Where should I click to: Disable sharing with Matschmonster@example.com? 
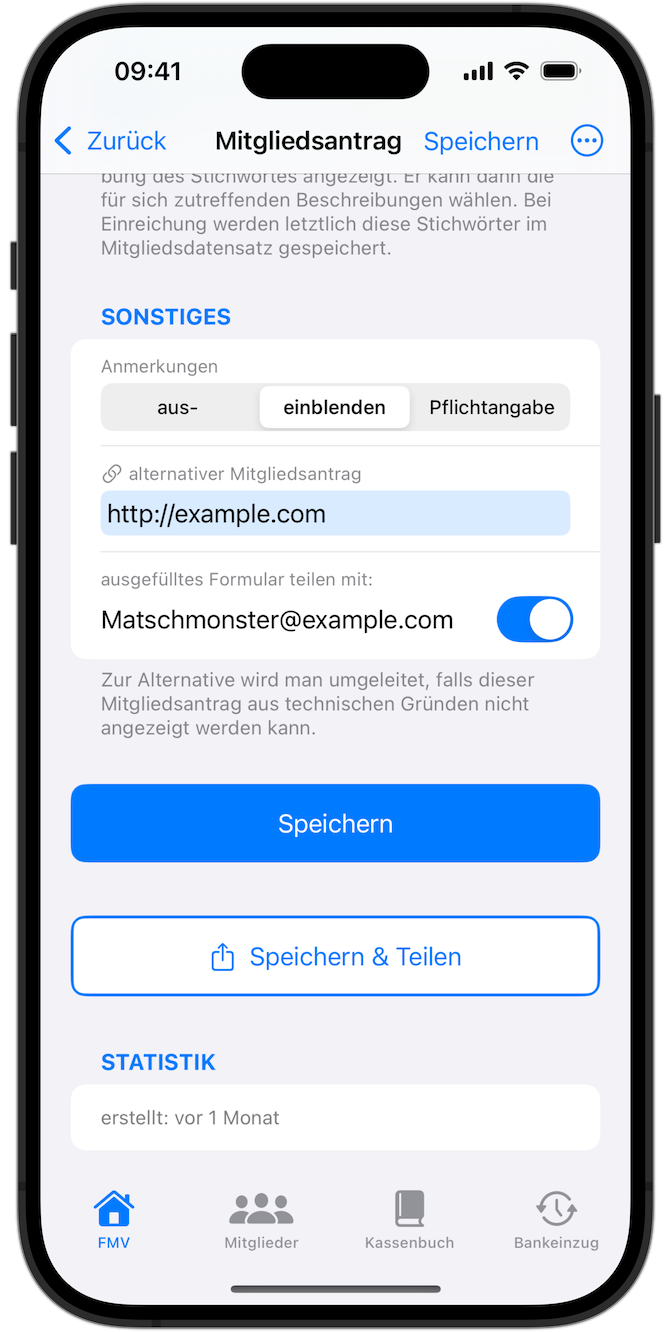click(534, 620)
